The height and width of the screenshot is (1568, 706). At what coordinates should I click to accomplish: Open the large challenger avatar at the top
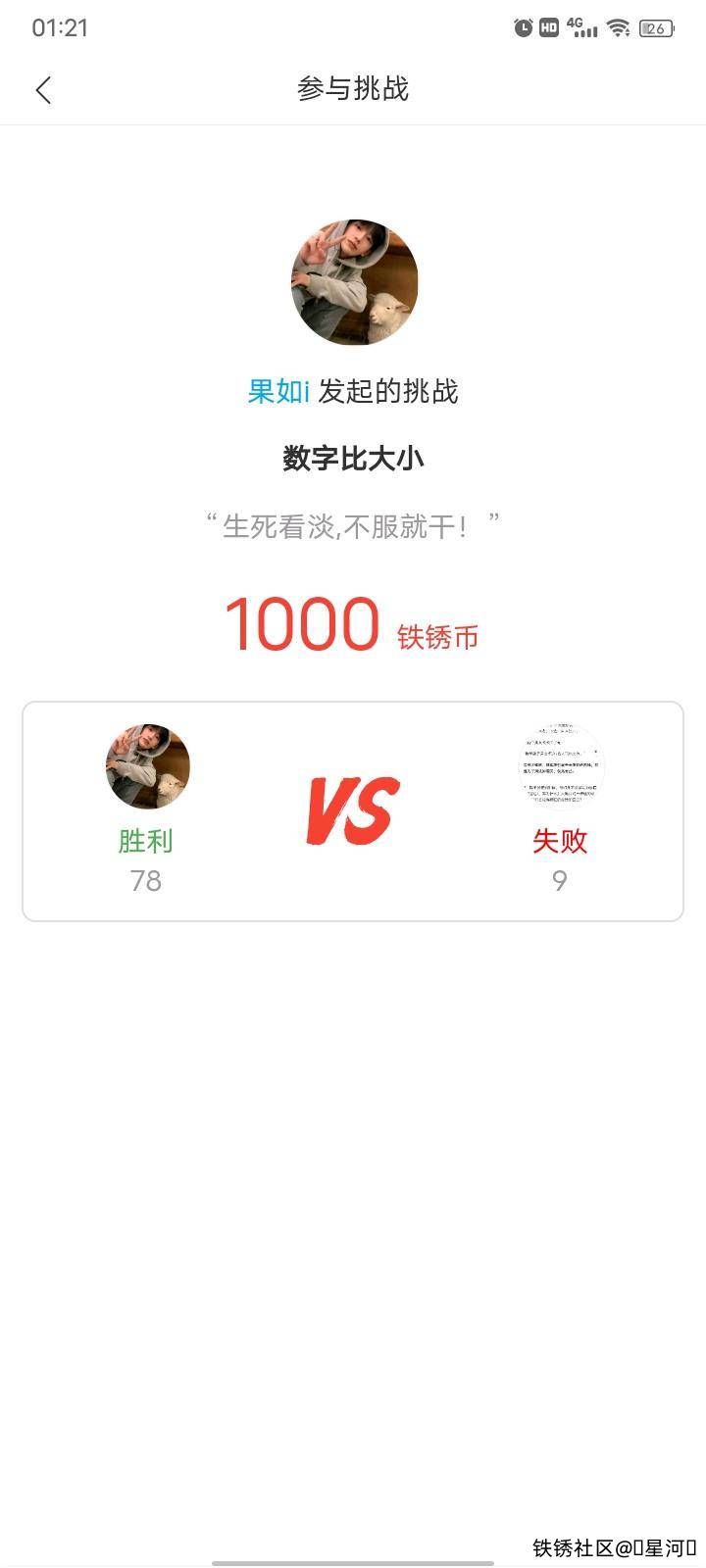point(354,282)
